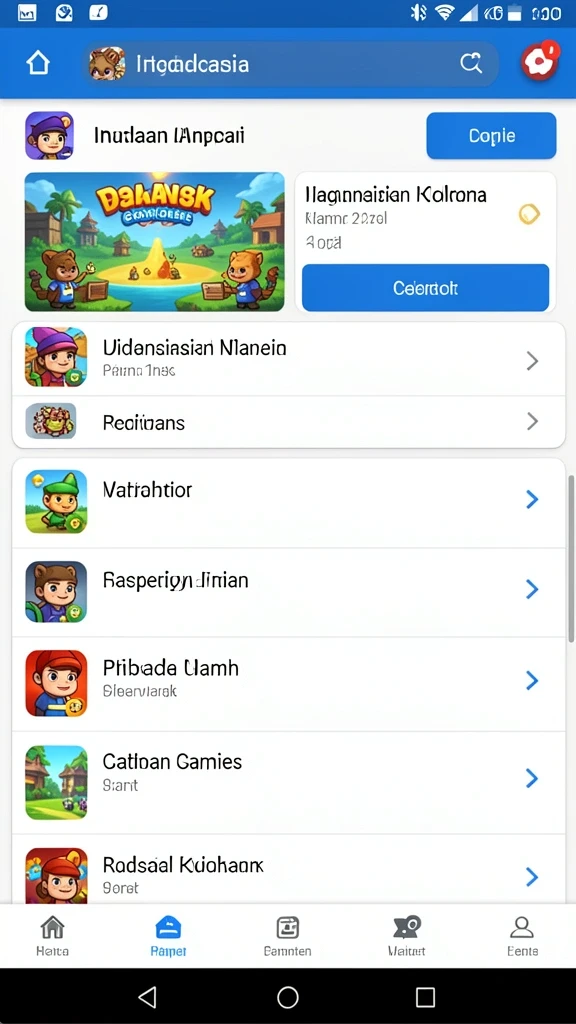
Task: Switch to the Haita tab
Action: coord(52,936)
